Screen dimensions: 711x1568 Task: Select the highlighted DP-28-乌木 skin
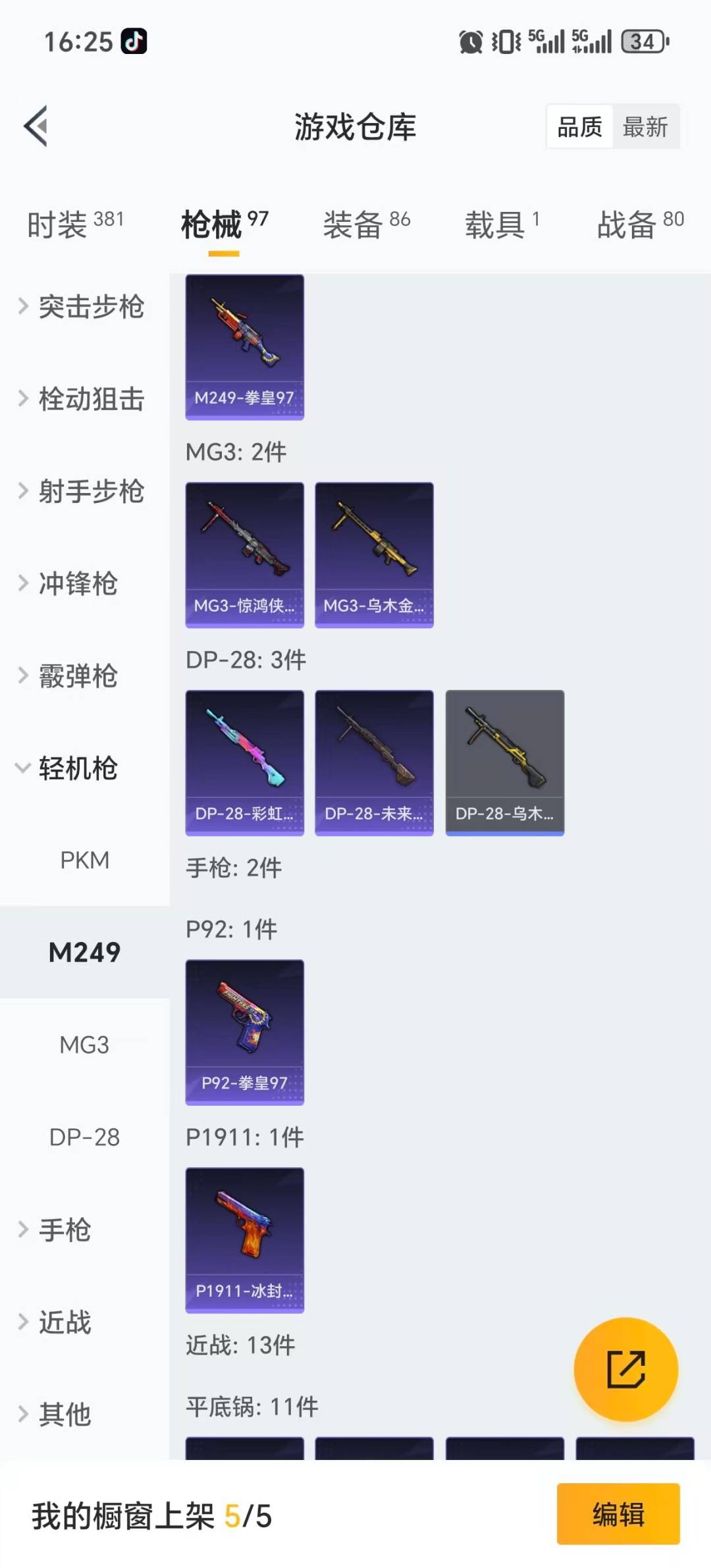[504, 760]
